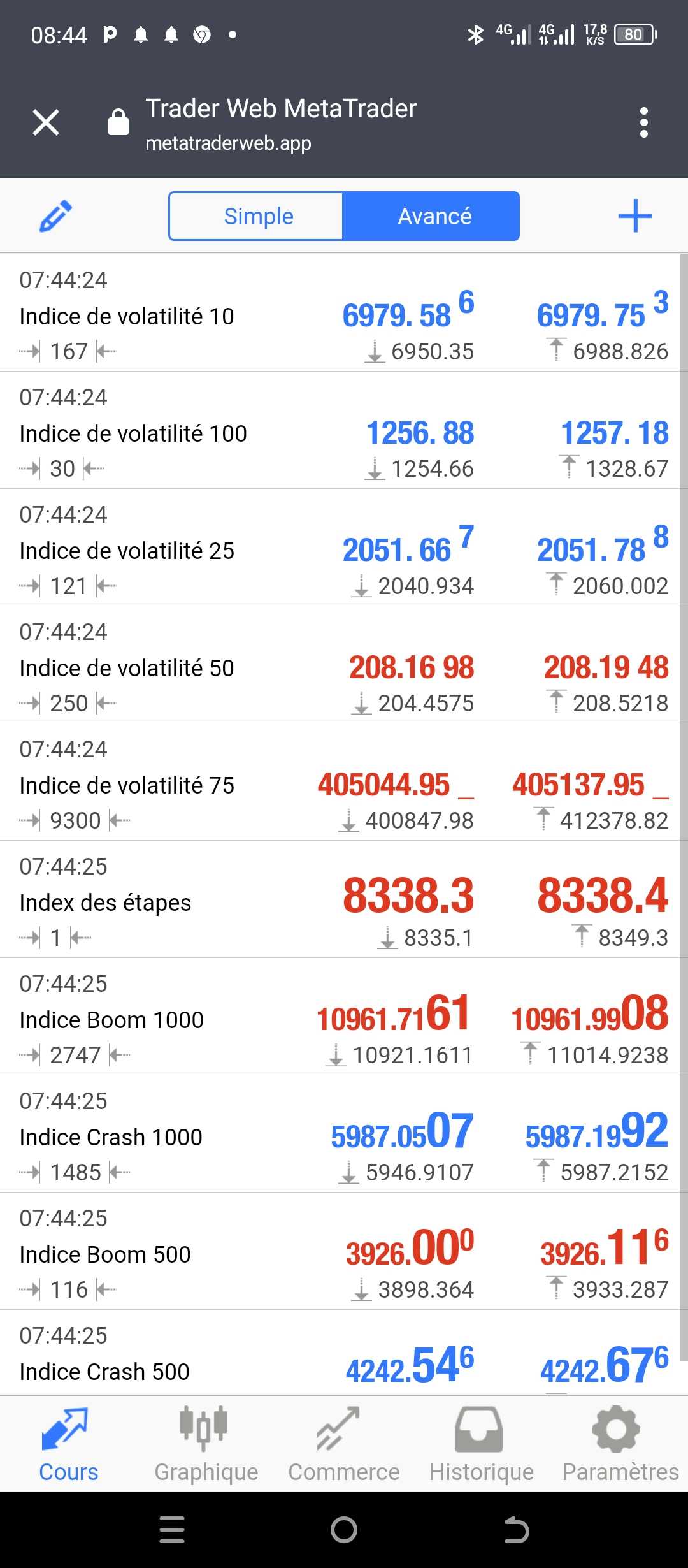Open the browser overflow menu

[x=643, y=122]
